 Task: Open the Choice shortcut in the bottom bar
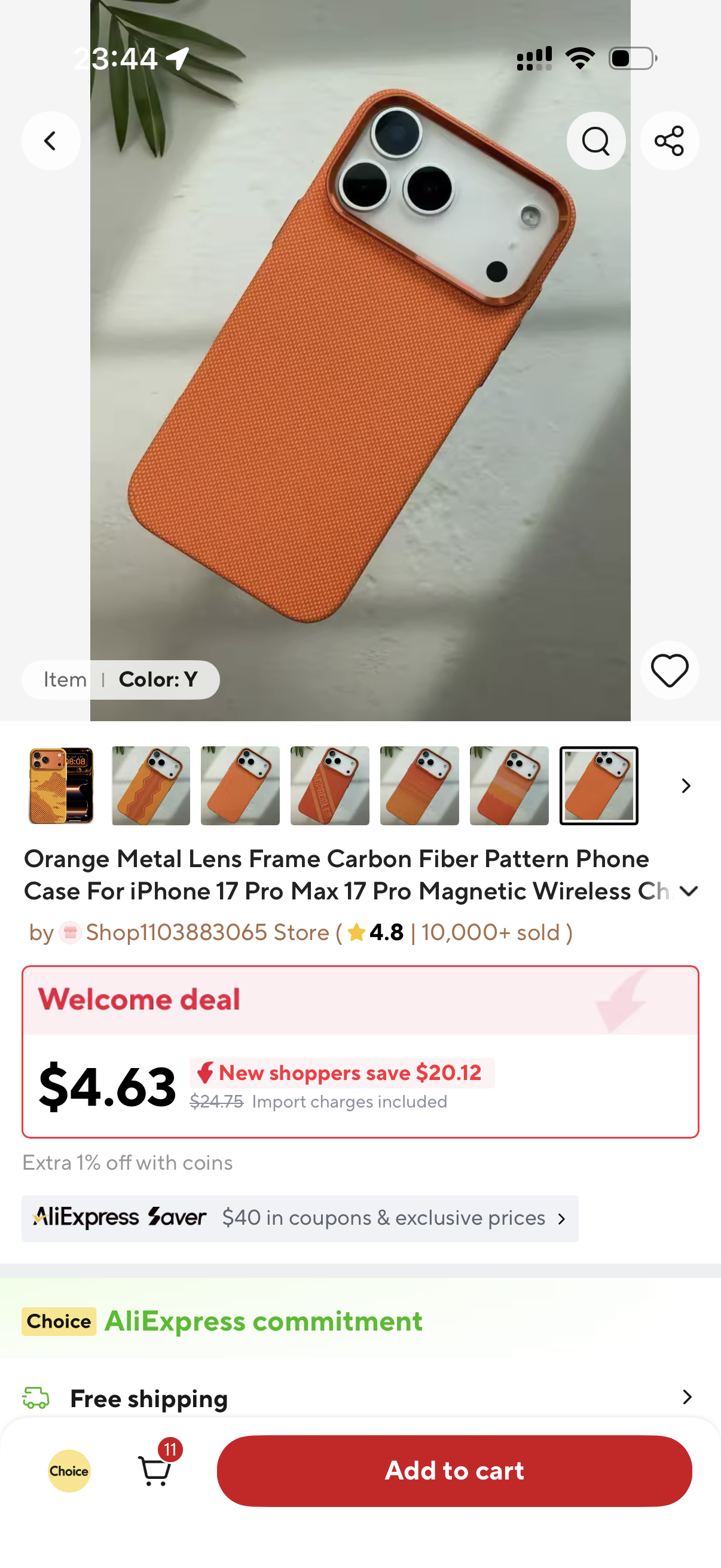(69, 1471)
